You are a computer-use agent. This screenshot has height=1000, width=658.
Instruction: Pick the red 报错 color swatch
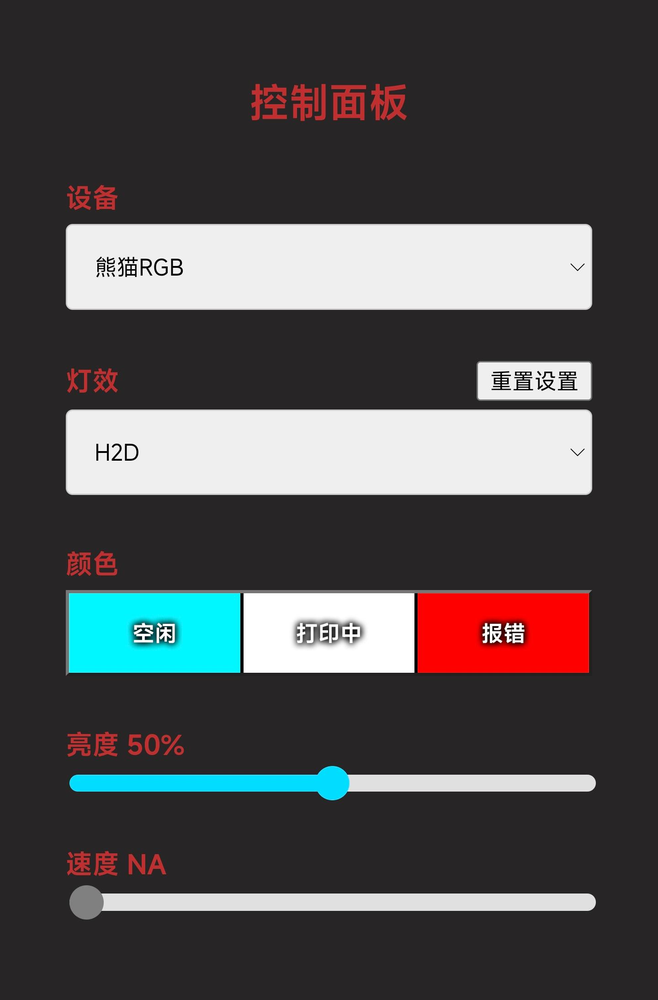503,633
